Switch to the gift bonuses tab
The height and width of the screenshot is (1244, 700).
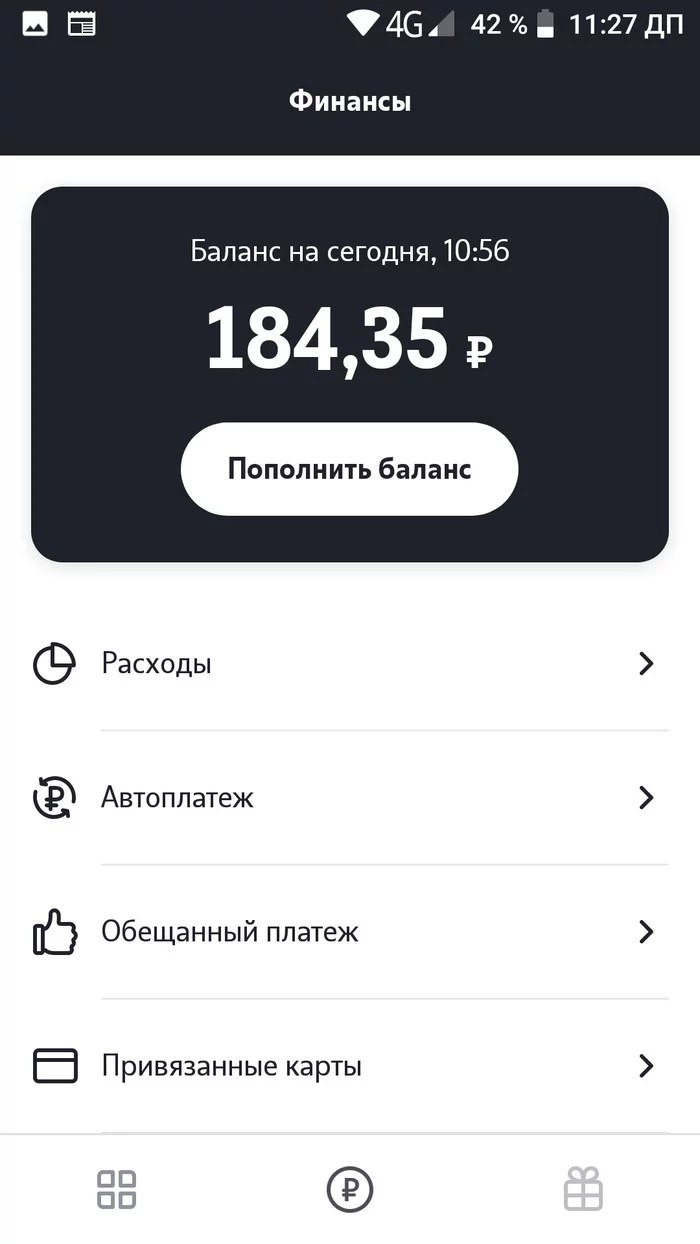(583, 1190)
